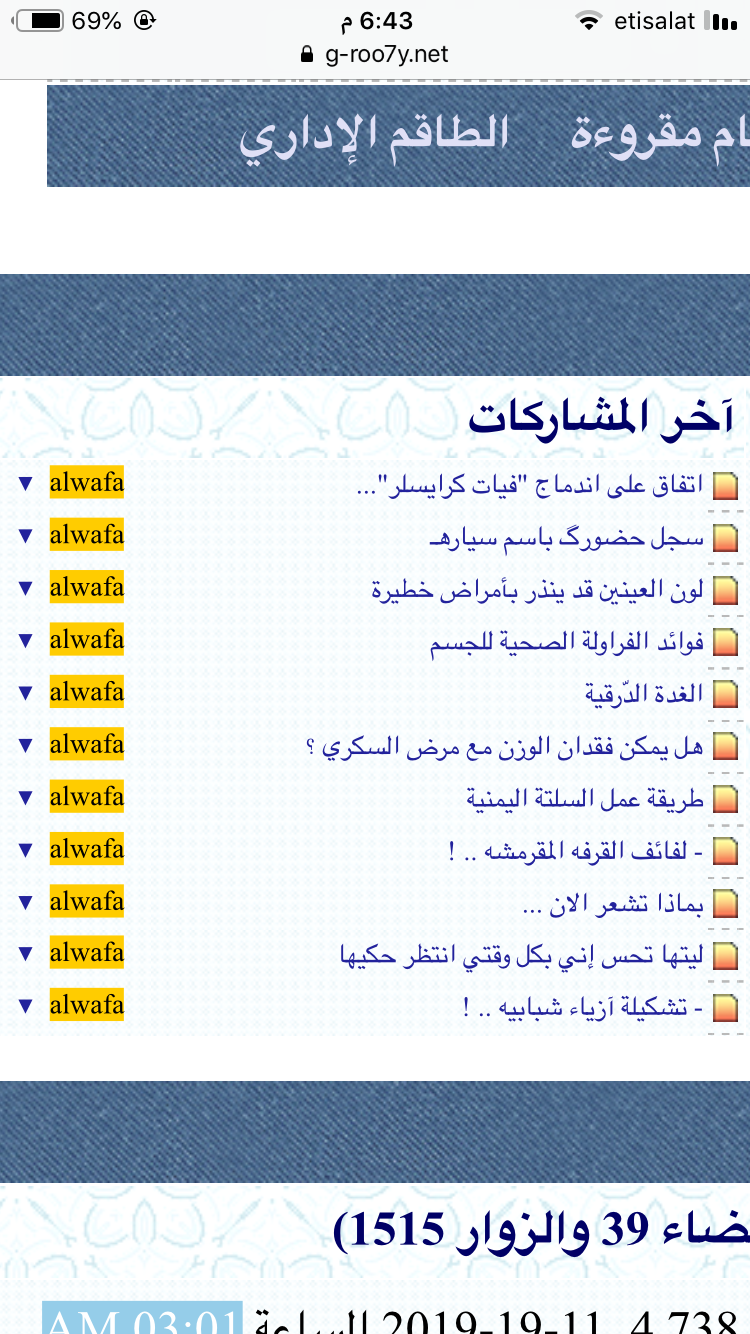Go to last post of فوائد الفراولة arrow
This screenshot has height=1334, width=750.
point(25,641)
